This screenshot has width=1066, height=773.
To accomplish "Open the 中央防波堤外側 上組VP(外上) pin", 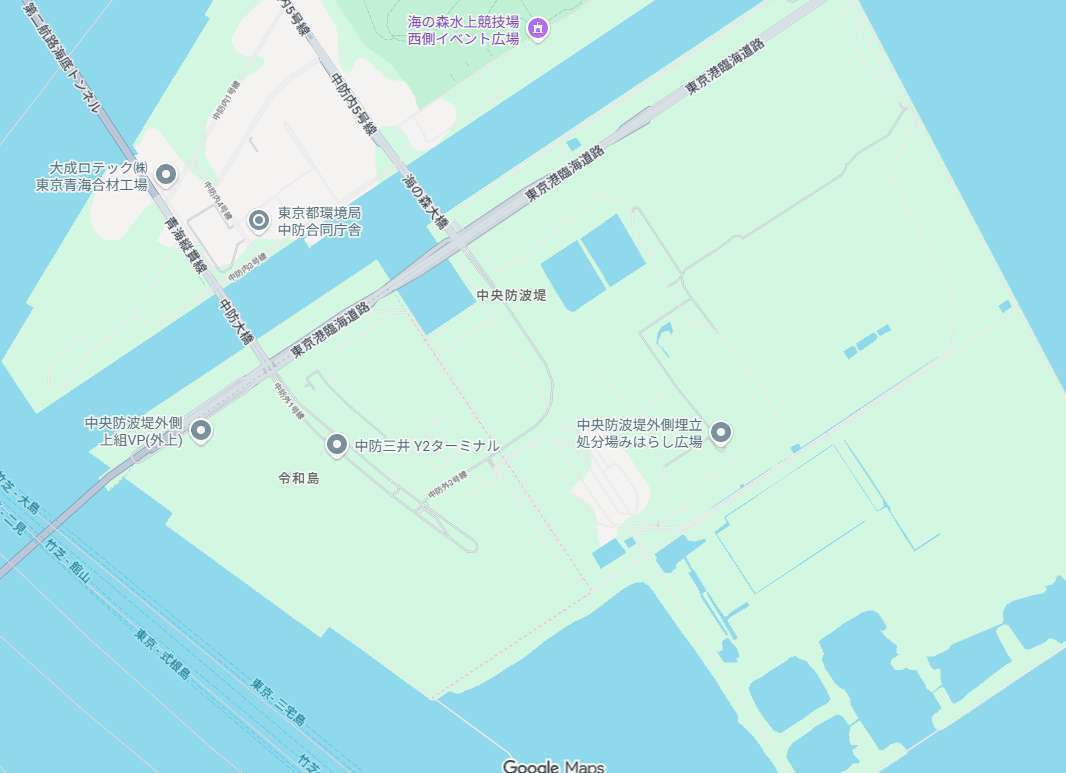I will 201,431.
